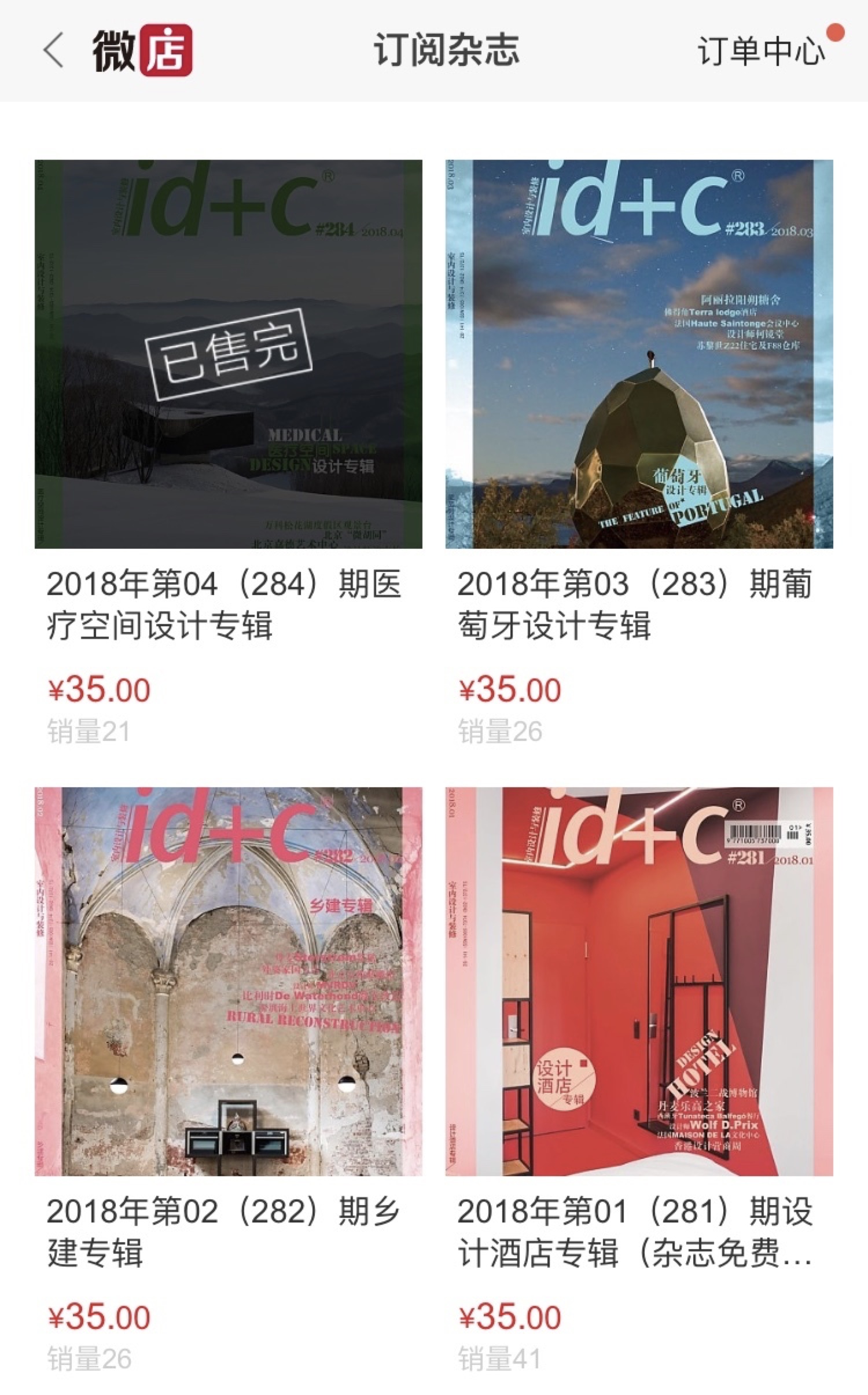View the 2018年第03期 葡萄牙设计专辑 magazine

[x=639, y=354]
